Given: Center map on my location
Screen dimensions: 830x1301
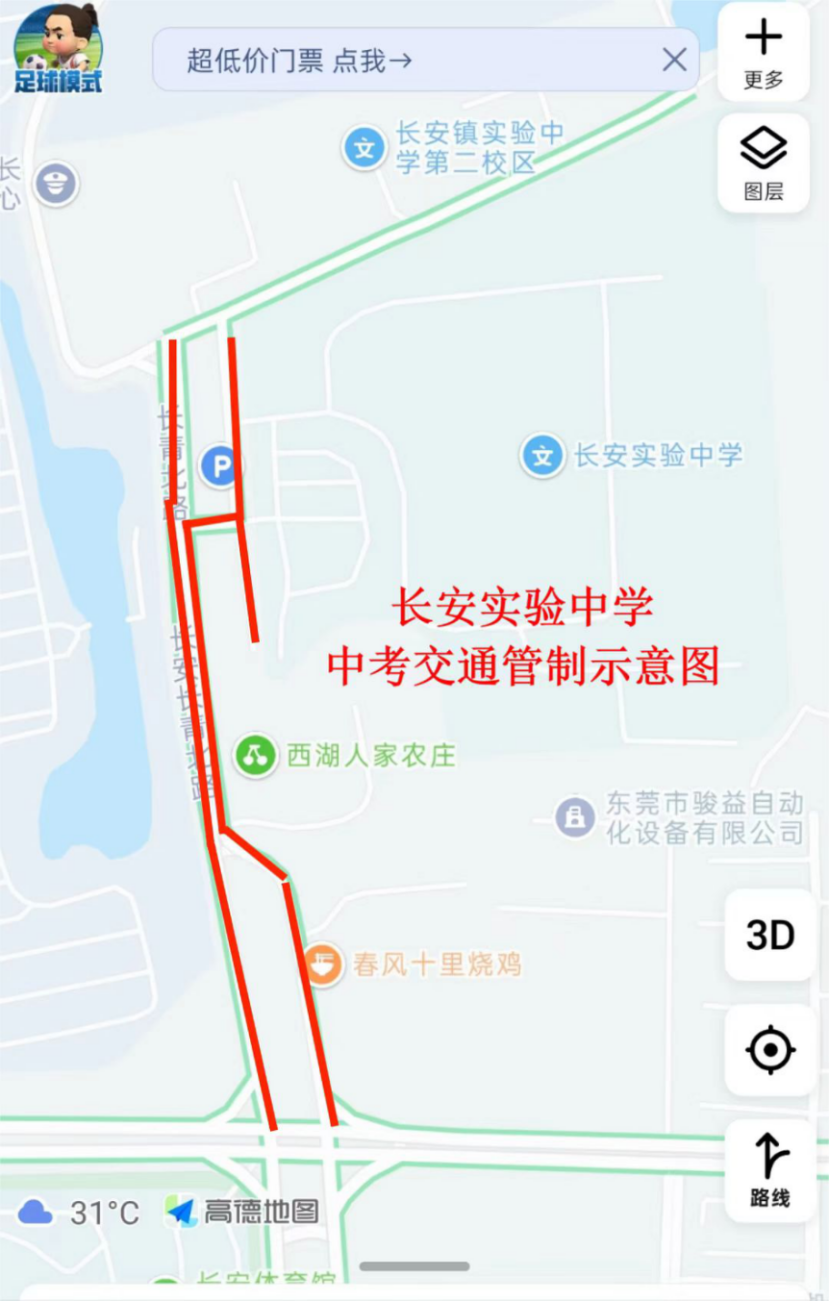Looking at the screenshot, I should pos(770,1050).
